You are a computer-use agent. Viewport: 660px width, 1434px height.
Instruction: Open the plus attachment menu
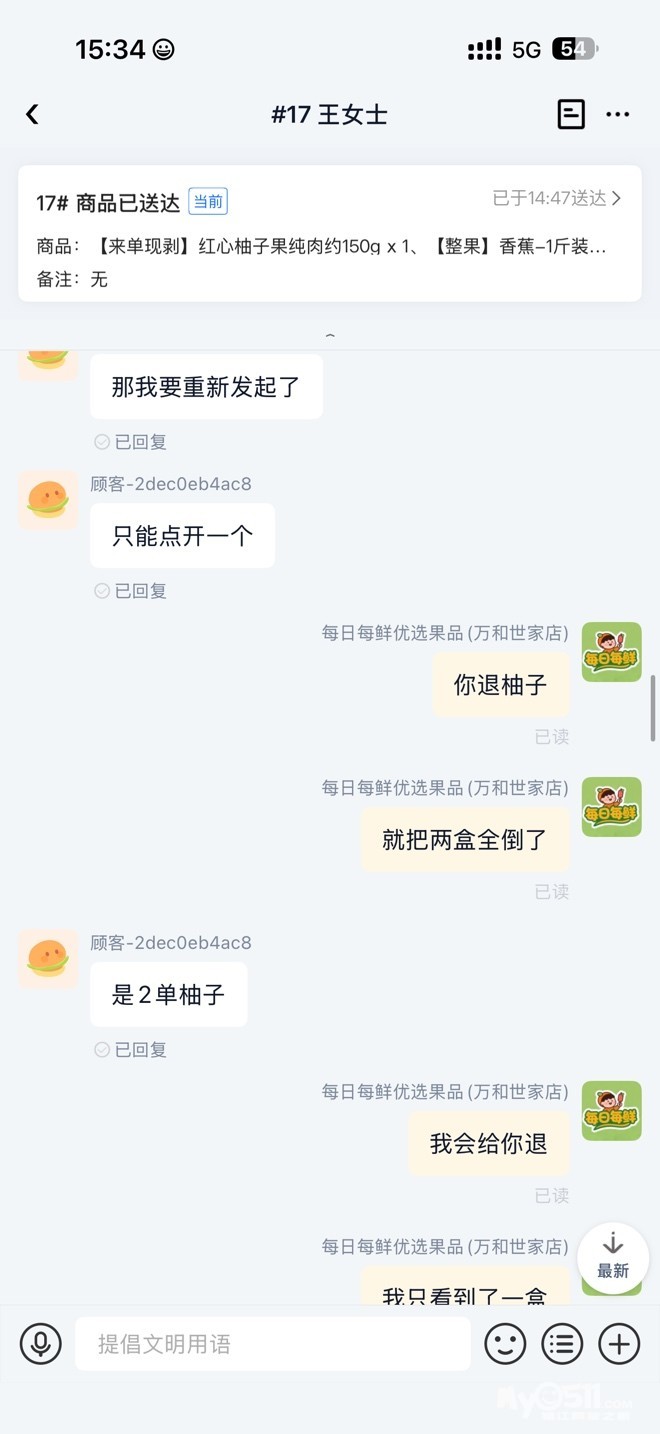point(619,1344)
